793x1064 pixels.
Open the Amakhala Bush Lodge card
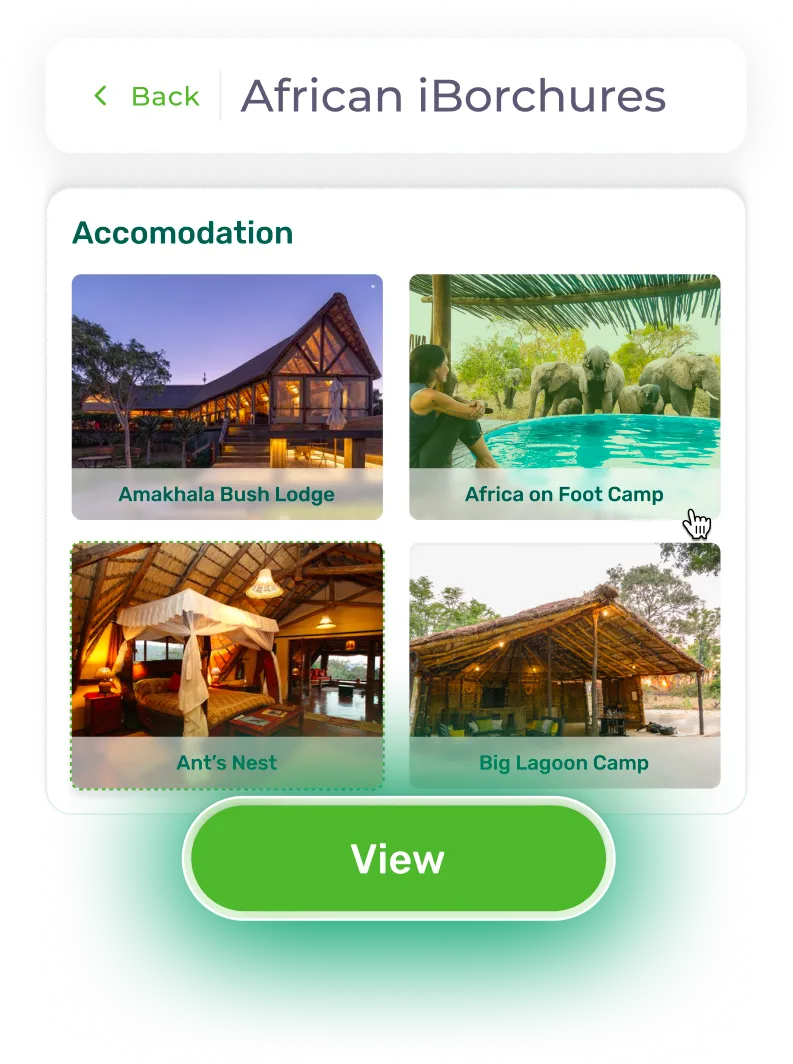click(x=227, y=397)
